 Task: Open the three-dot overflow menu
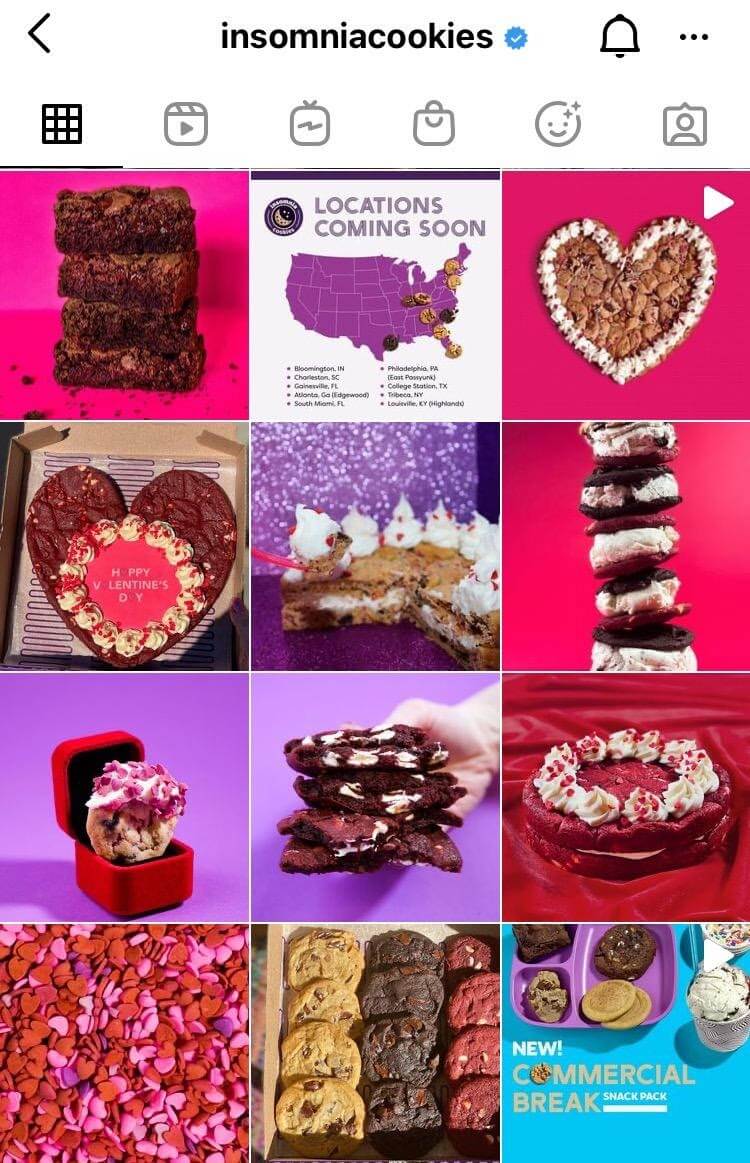click(x=693, y=37)
